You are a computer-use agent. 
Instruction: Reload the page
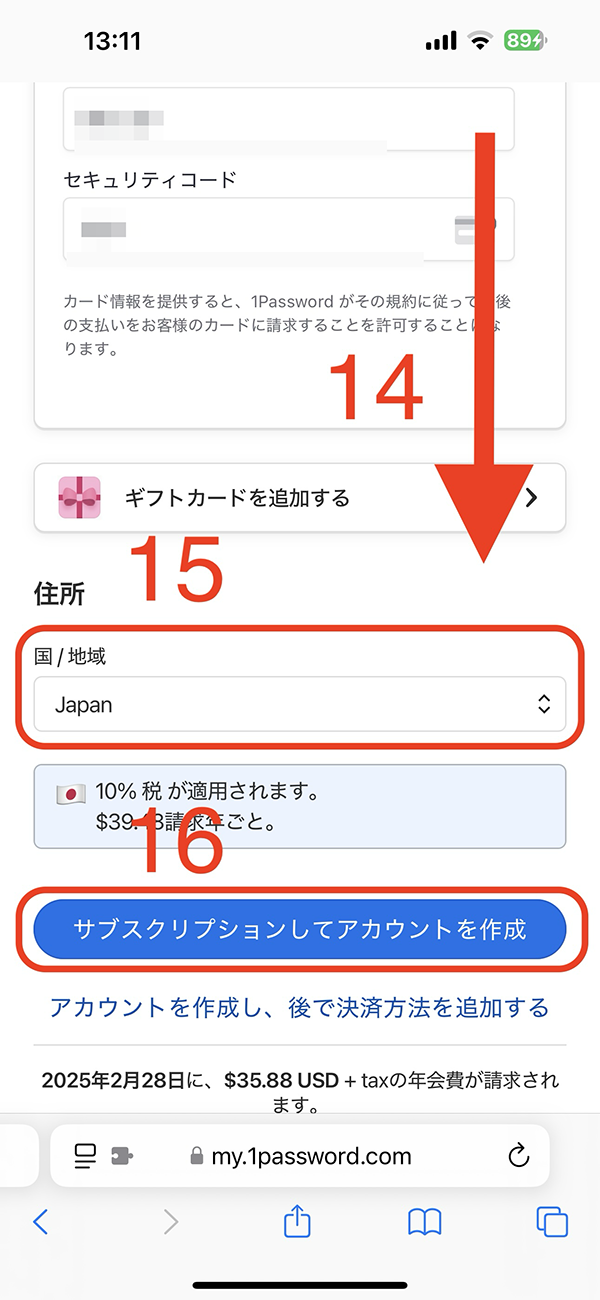pos(518,1157)
